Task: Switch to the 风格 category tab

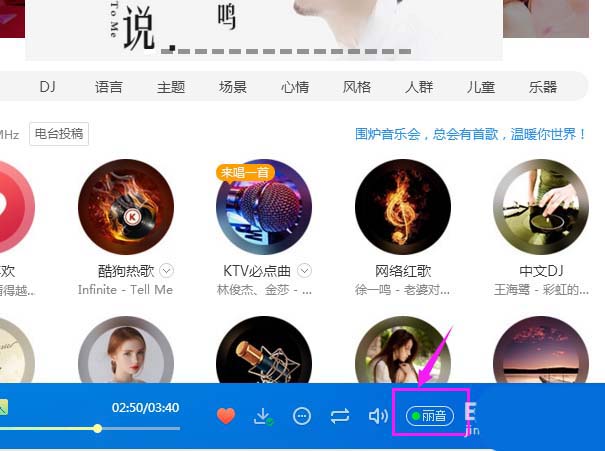Action: 357,87
